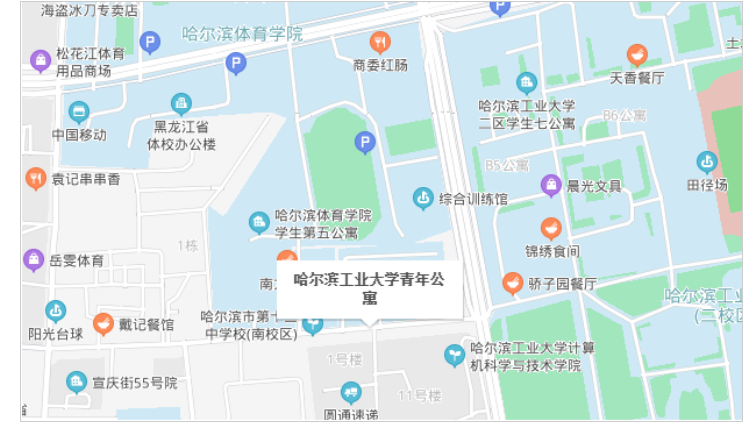Select the 天香餐厅 restaurant marker
Viewport: 746px width, 447px height.
[637, 55]
